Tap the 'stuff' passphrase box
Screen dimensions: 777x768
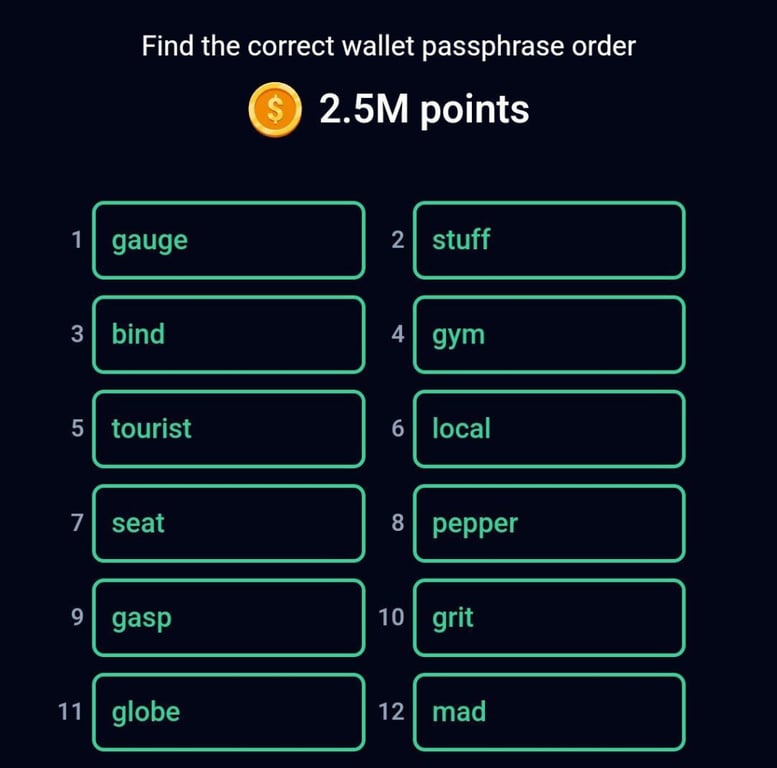point(548,240)
